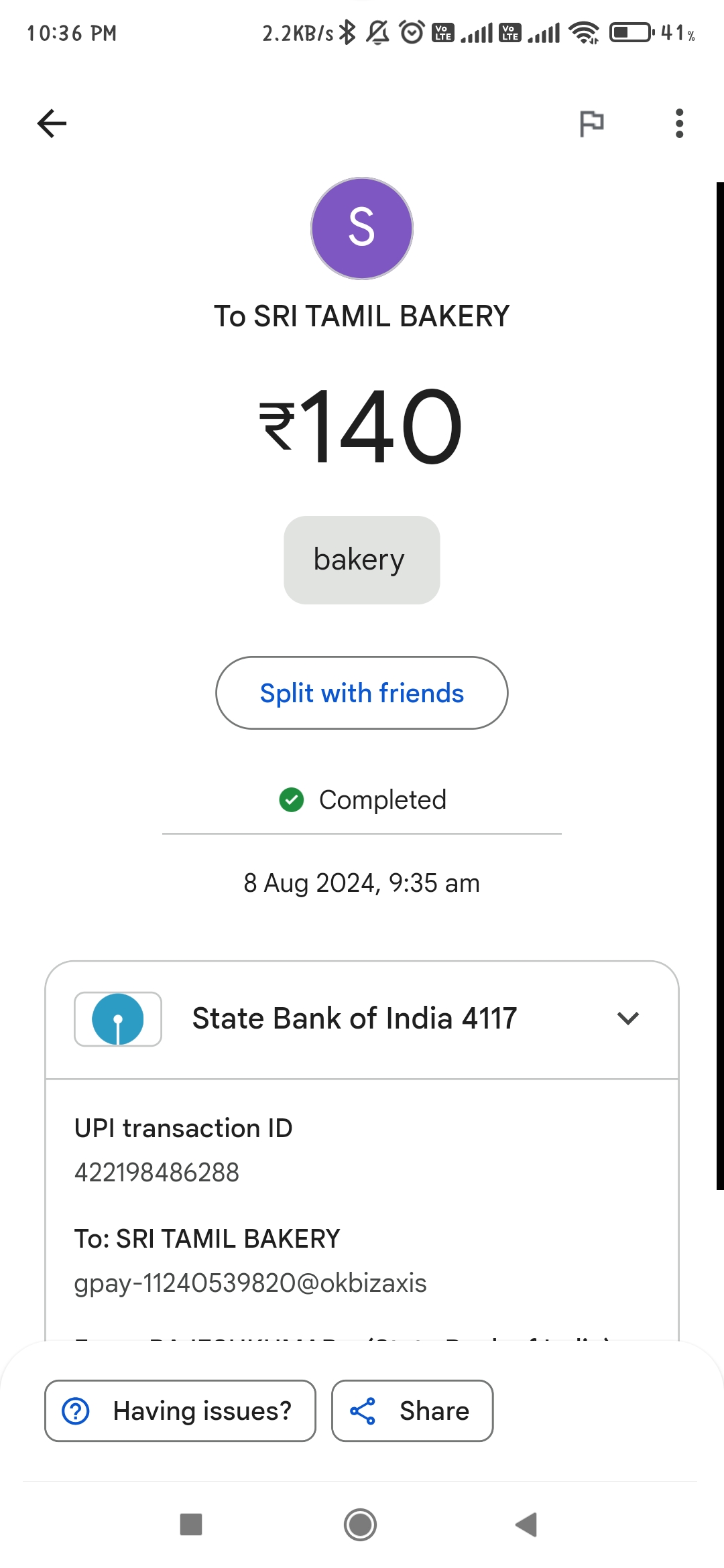The image size is (724, 1568).
Task: Tap Split with friends
Action: coord(362,693)
